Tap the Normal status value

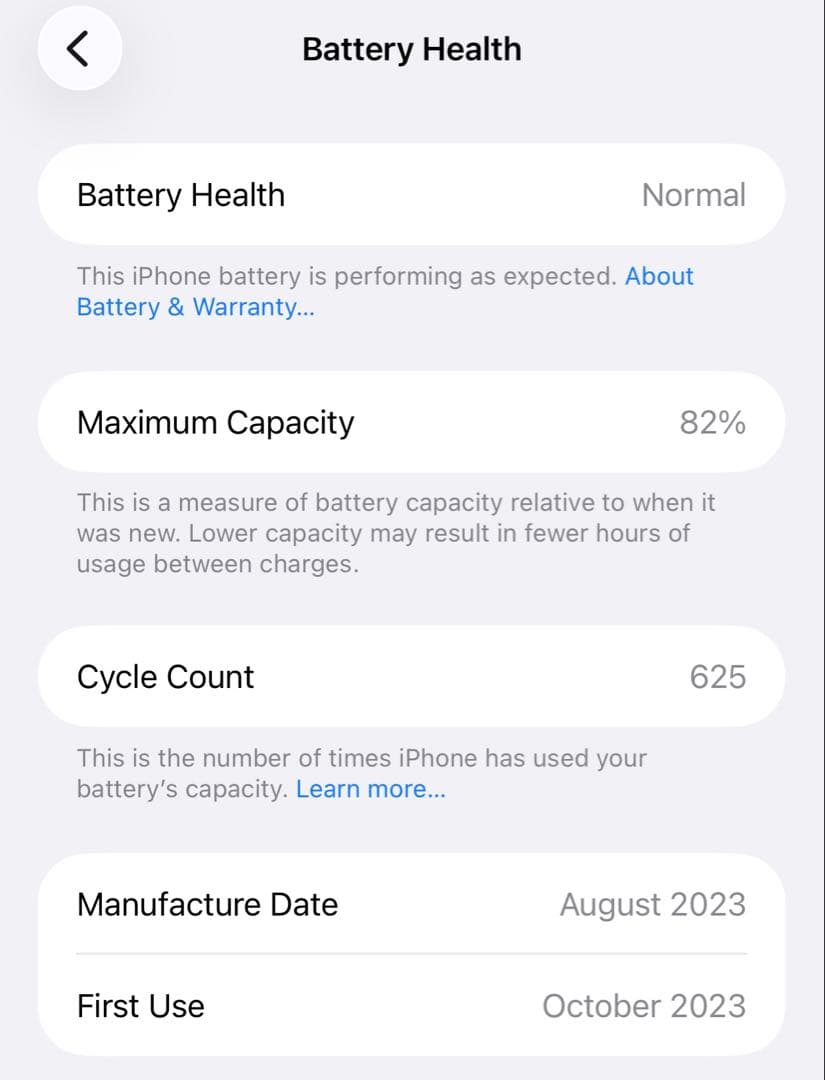pos(693,195)
